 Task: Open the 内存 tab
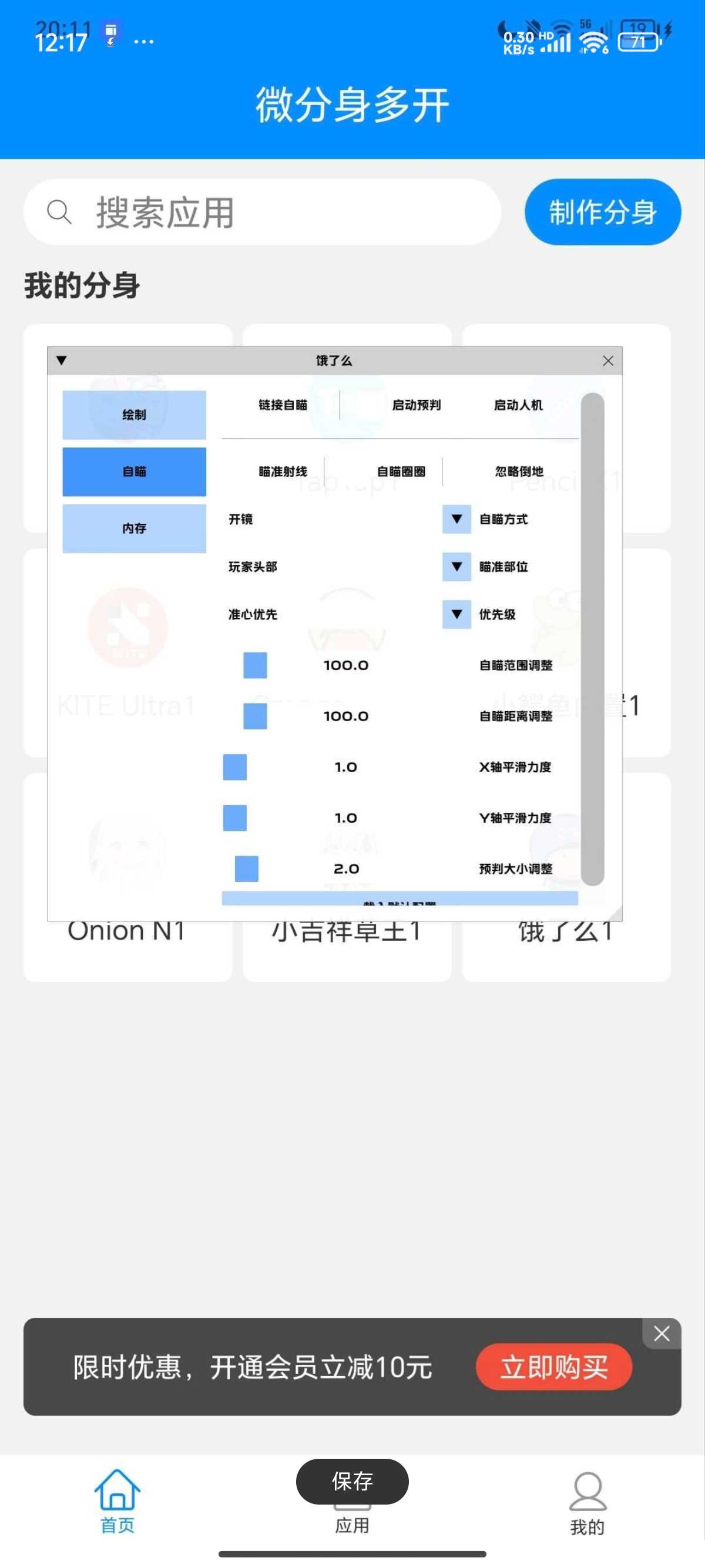[x=134, y=529]
